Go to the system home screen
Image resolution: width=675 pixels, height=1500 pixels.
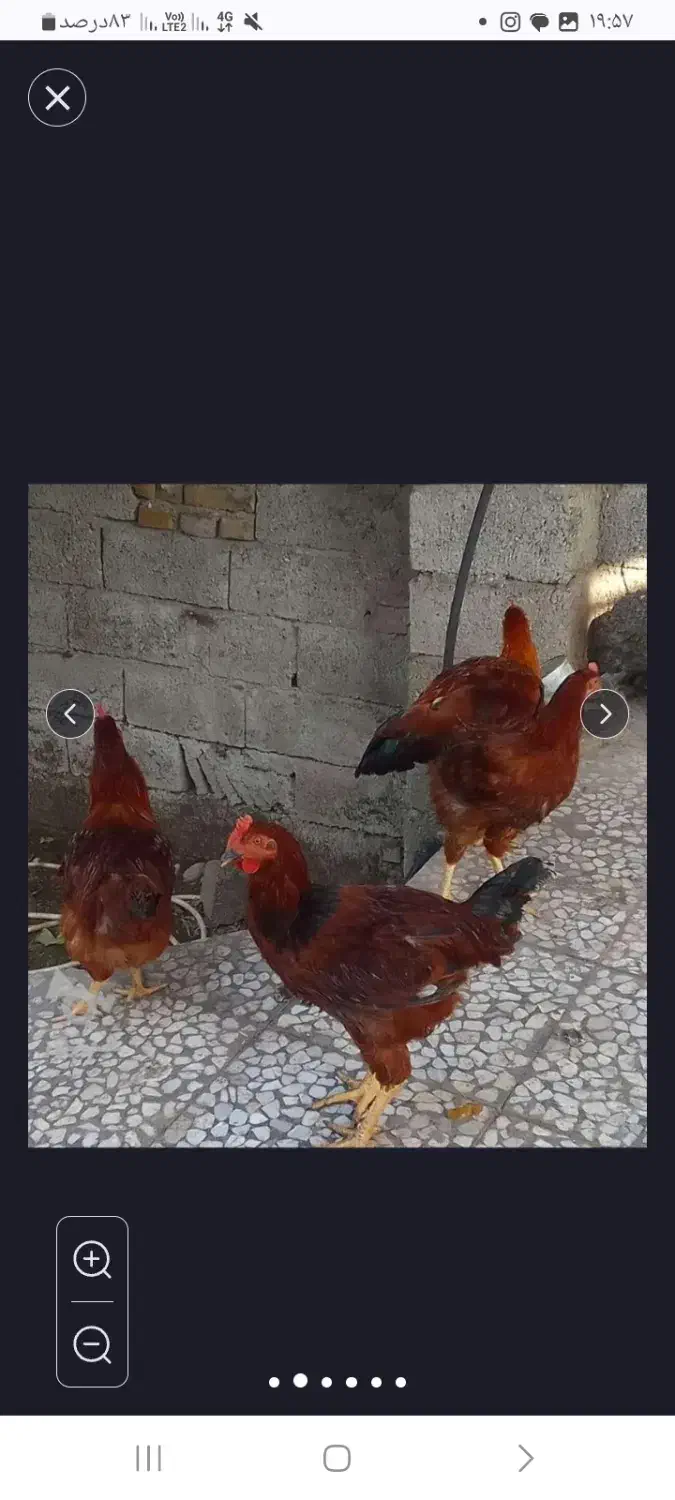tap(337, 1458)
